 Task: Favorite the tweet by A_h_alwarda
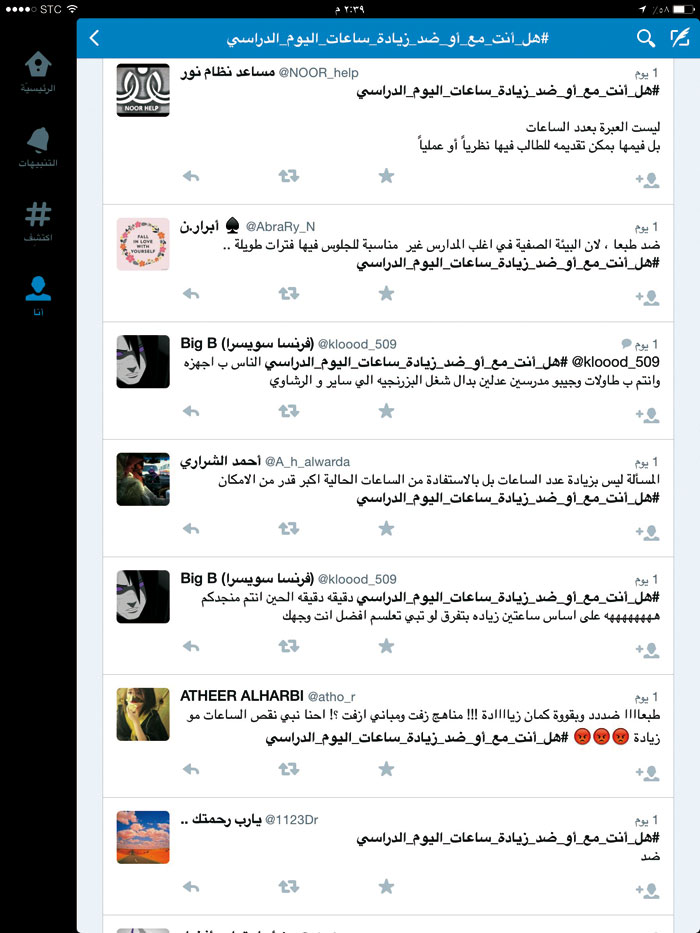(386, 529)
